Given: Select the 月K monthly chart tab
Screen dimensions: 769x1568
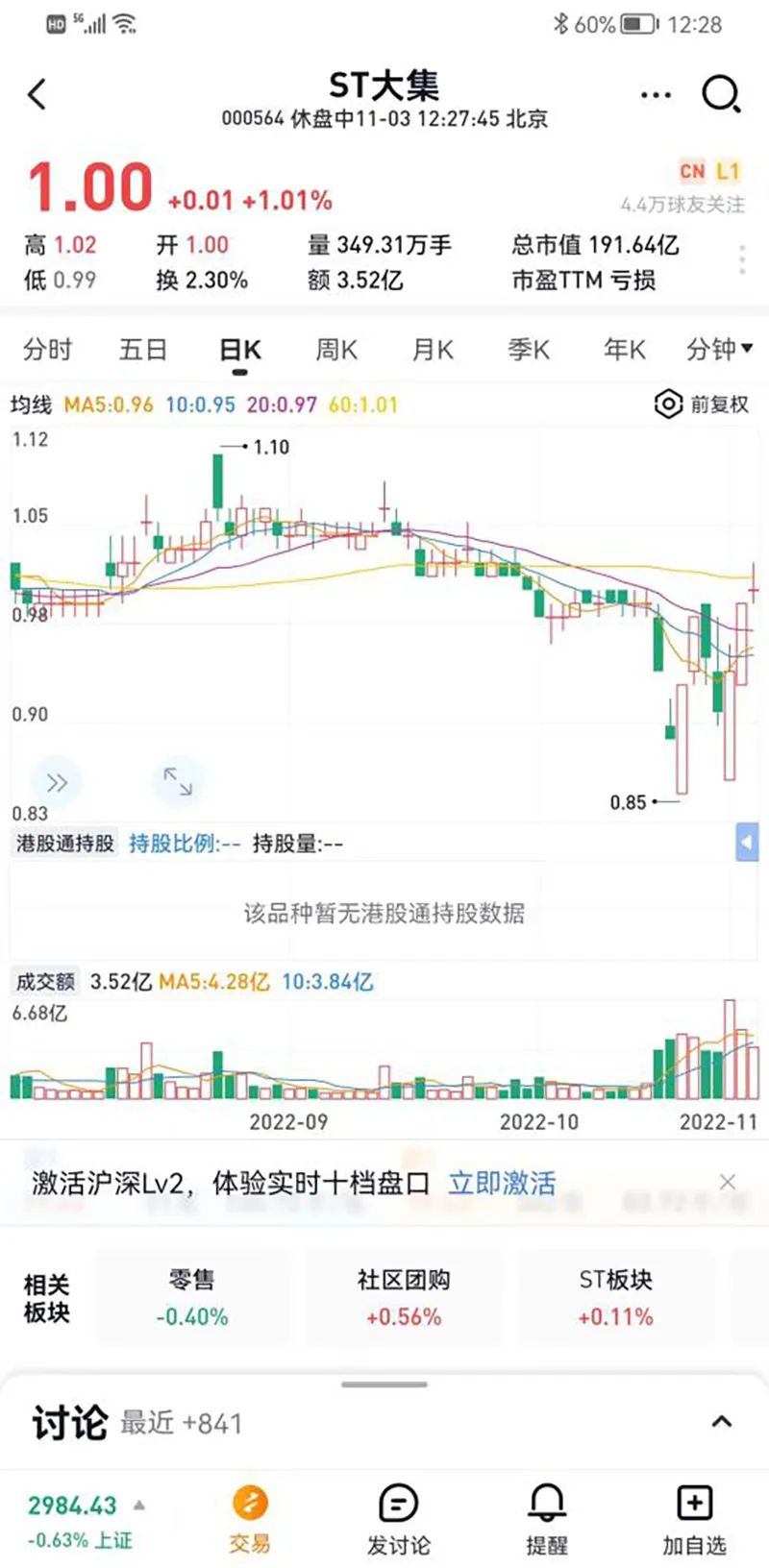Looking at the screenshot, I should click(433, 350).
